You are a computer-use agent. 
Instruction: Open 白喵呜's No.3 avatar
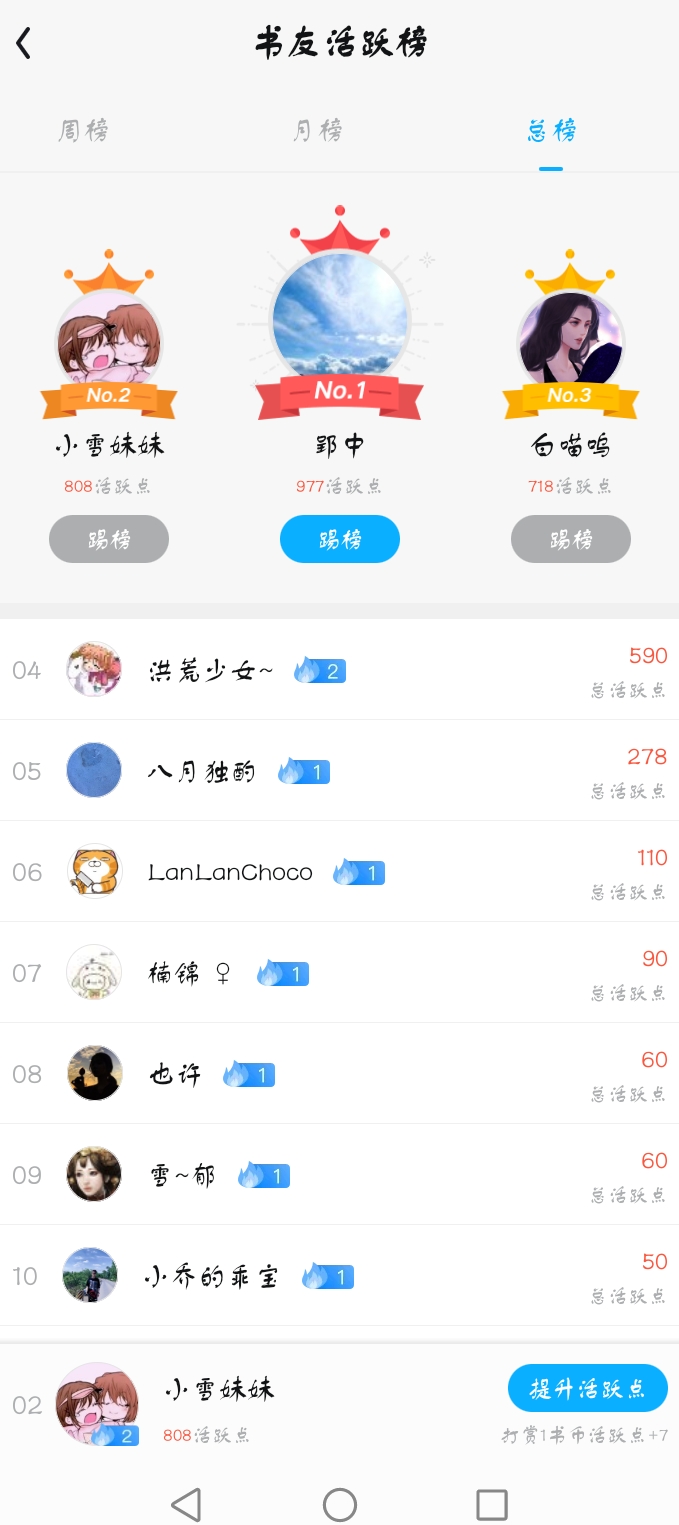coord(571,340)
